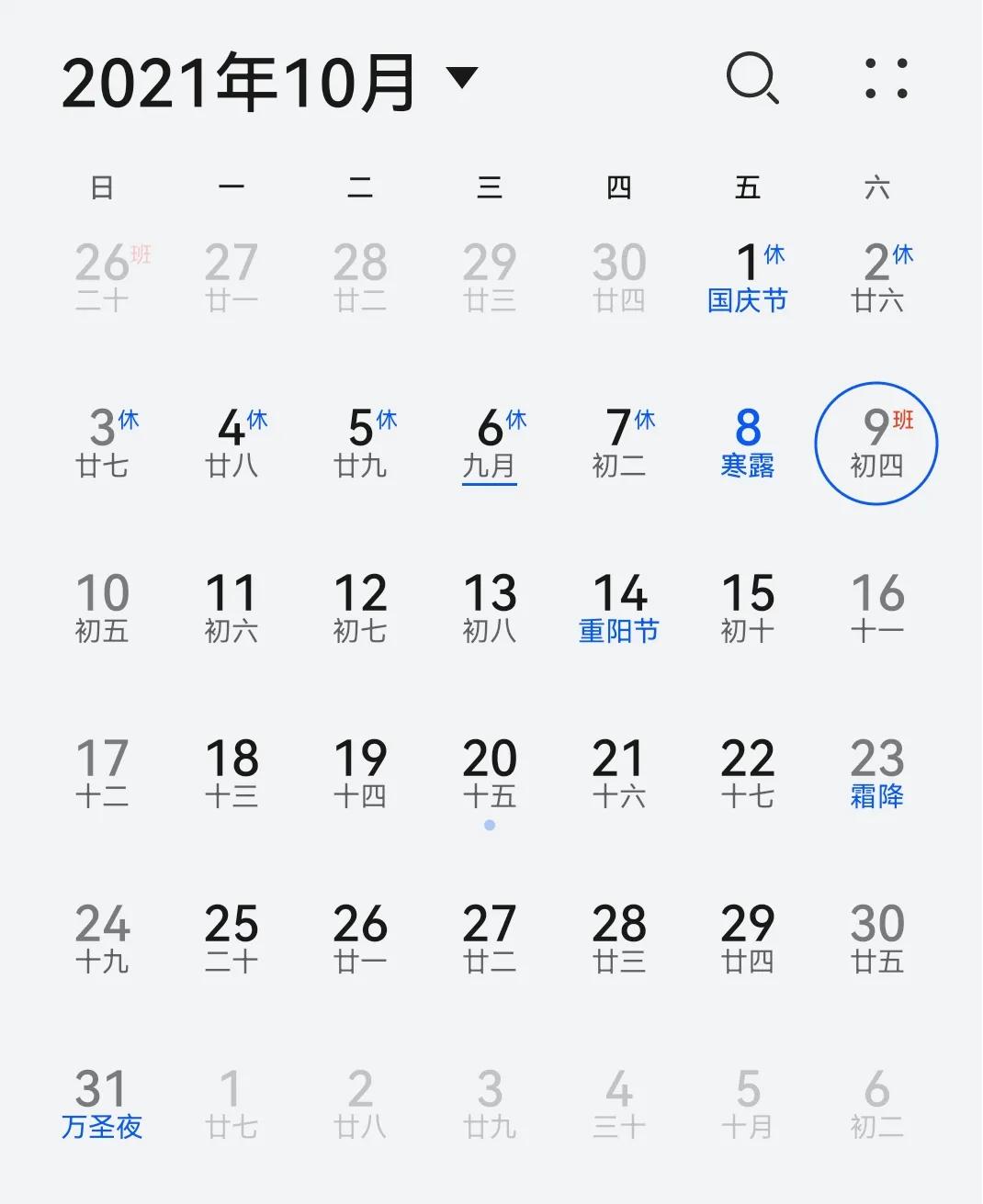Select October 1 国庆节
The height and width of the screenshot is (1204, 983).
[x=748, y=276]
